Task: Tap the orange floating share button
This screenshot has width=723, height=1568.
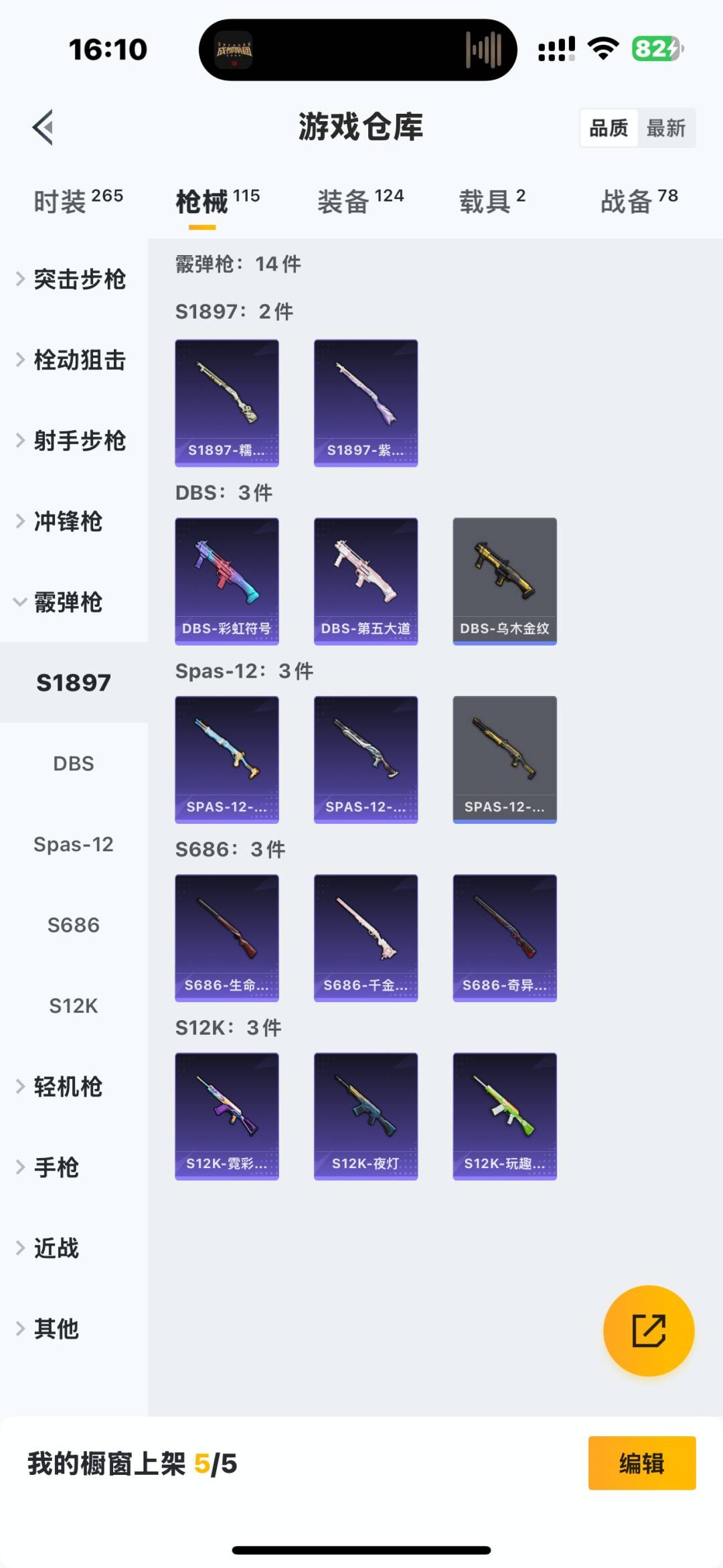Action: point(649,1330)
